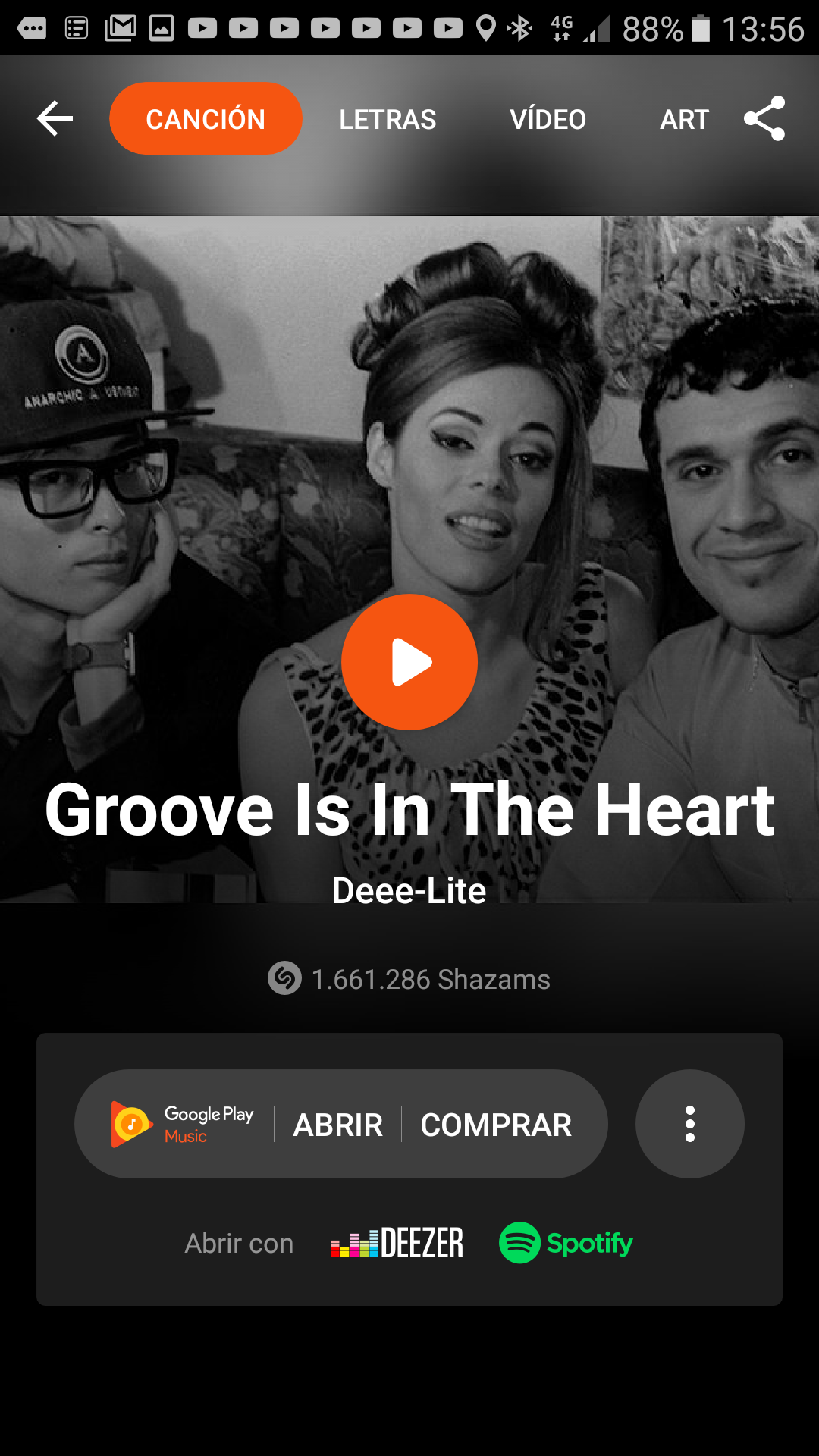Switch to the LETRAS tab

[388, 119]
